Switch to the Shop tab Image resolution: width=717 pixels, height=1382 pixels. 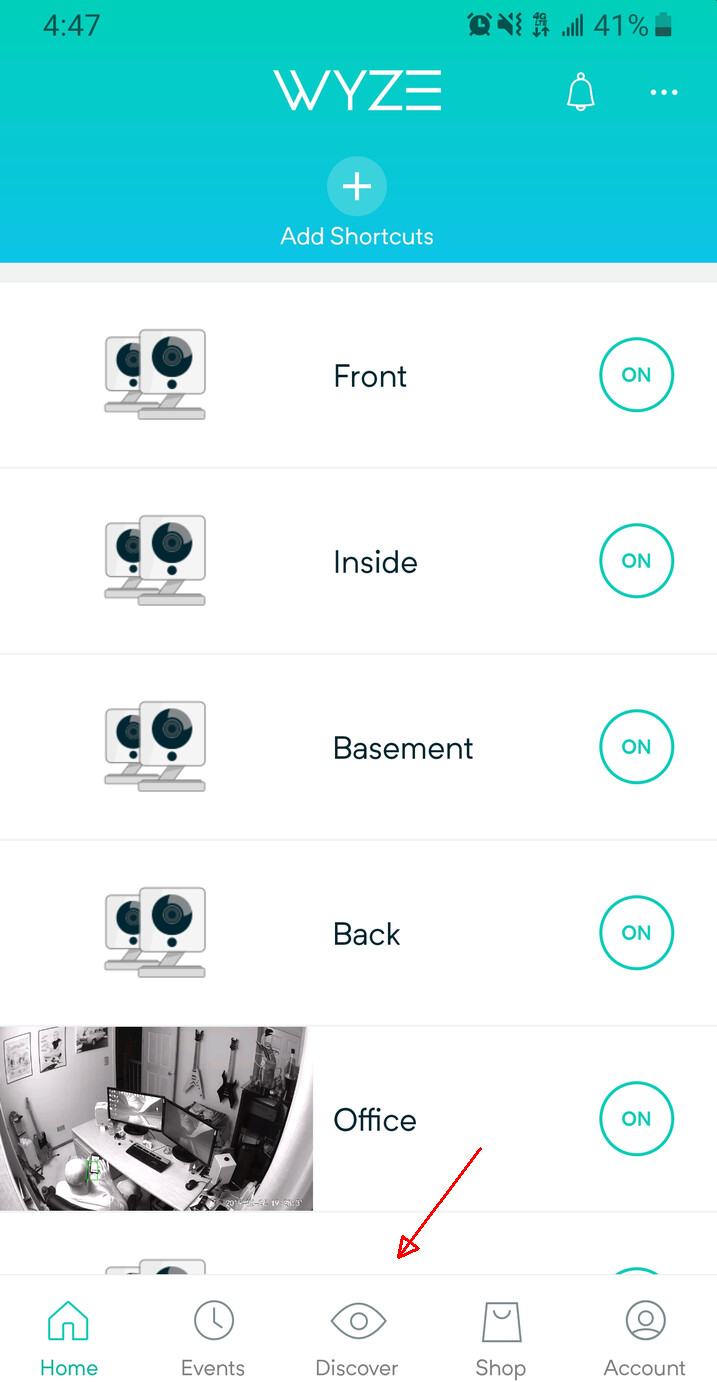click(501, 1336)
